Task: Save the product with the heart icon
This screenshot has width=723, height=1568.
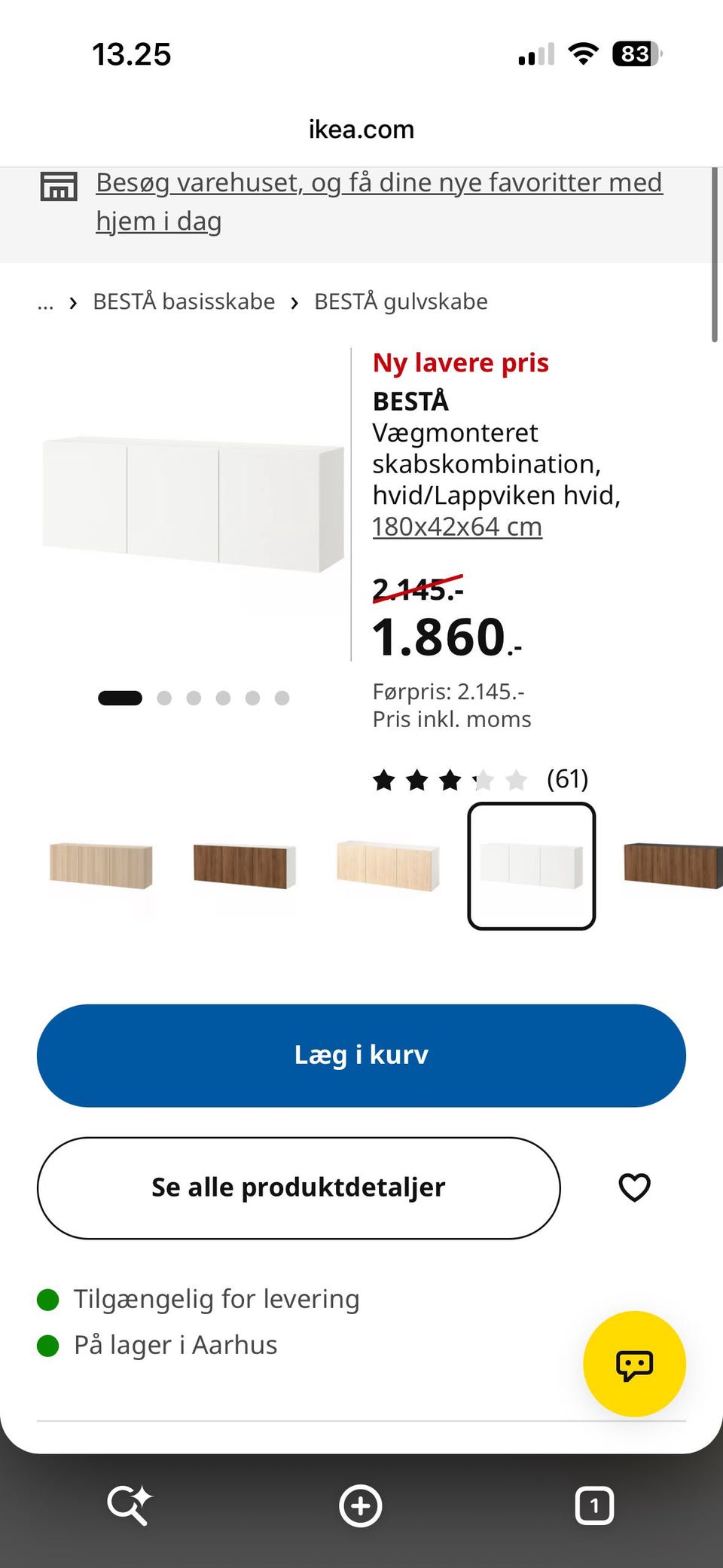Action: tap(634, 1187)
